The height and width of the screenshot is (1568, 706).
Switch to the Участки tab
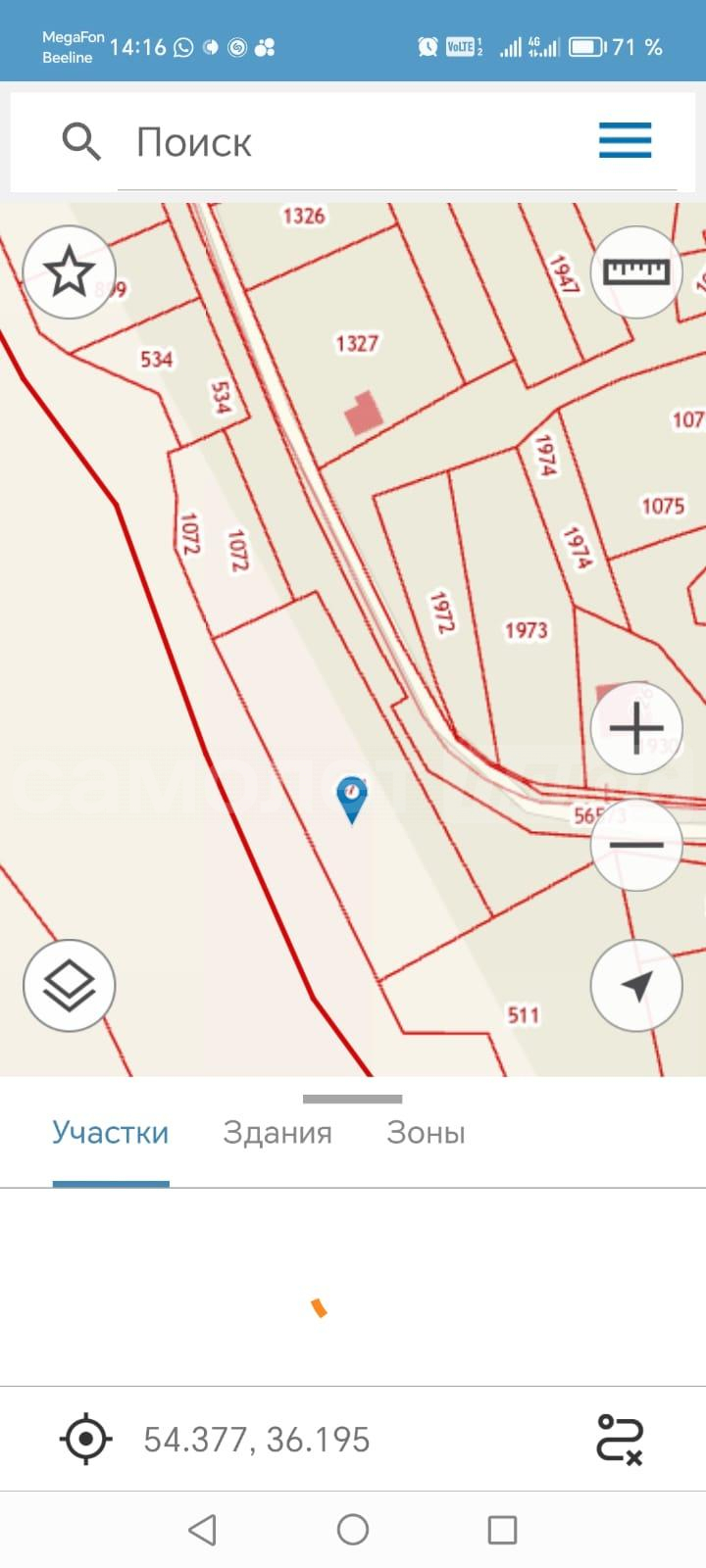tap(111, 1133)
